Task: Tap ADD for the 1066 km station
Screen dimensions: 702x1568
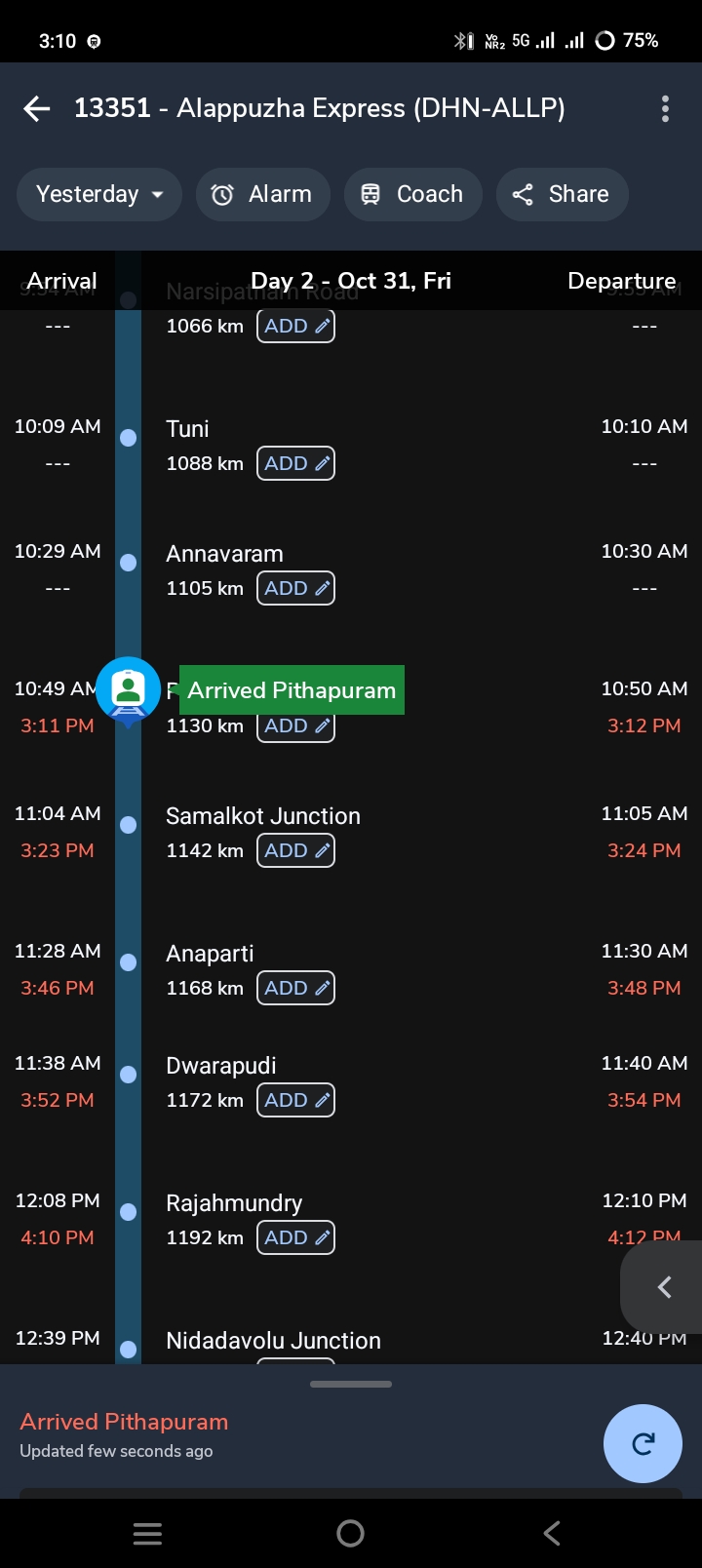Action: [295, 326]
